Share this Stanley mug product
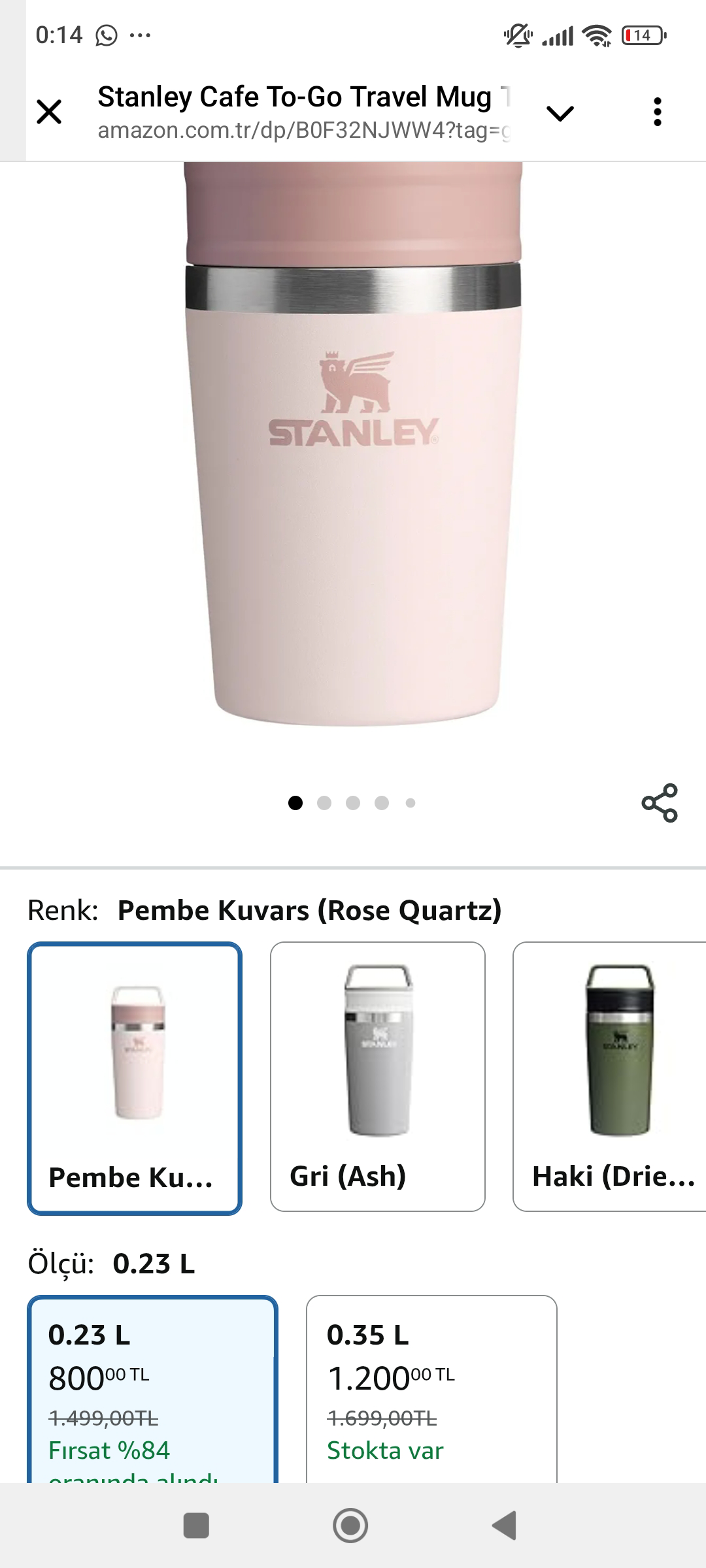The height and width of the screenshot is (1568, 706). click(660, 802)
